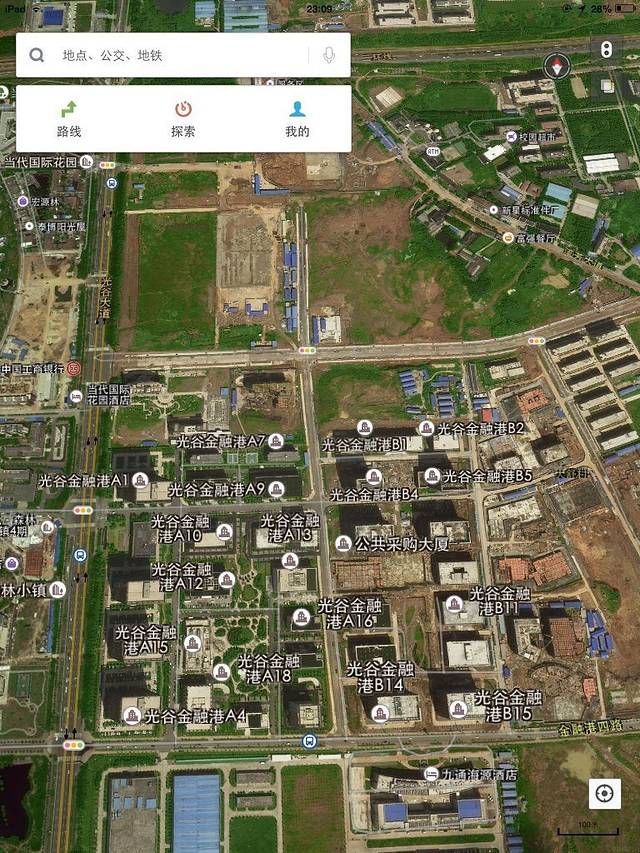This screenshot has width=640, height=853.
Task: Select the 高强餐厅 restaurant marker
Action: pyautogui.click(x=508, y=238)
